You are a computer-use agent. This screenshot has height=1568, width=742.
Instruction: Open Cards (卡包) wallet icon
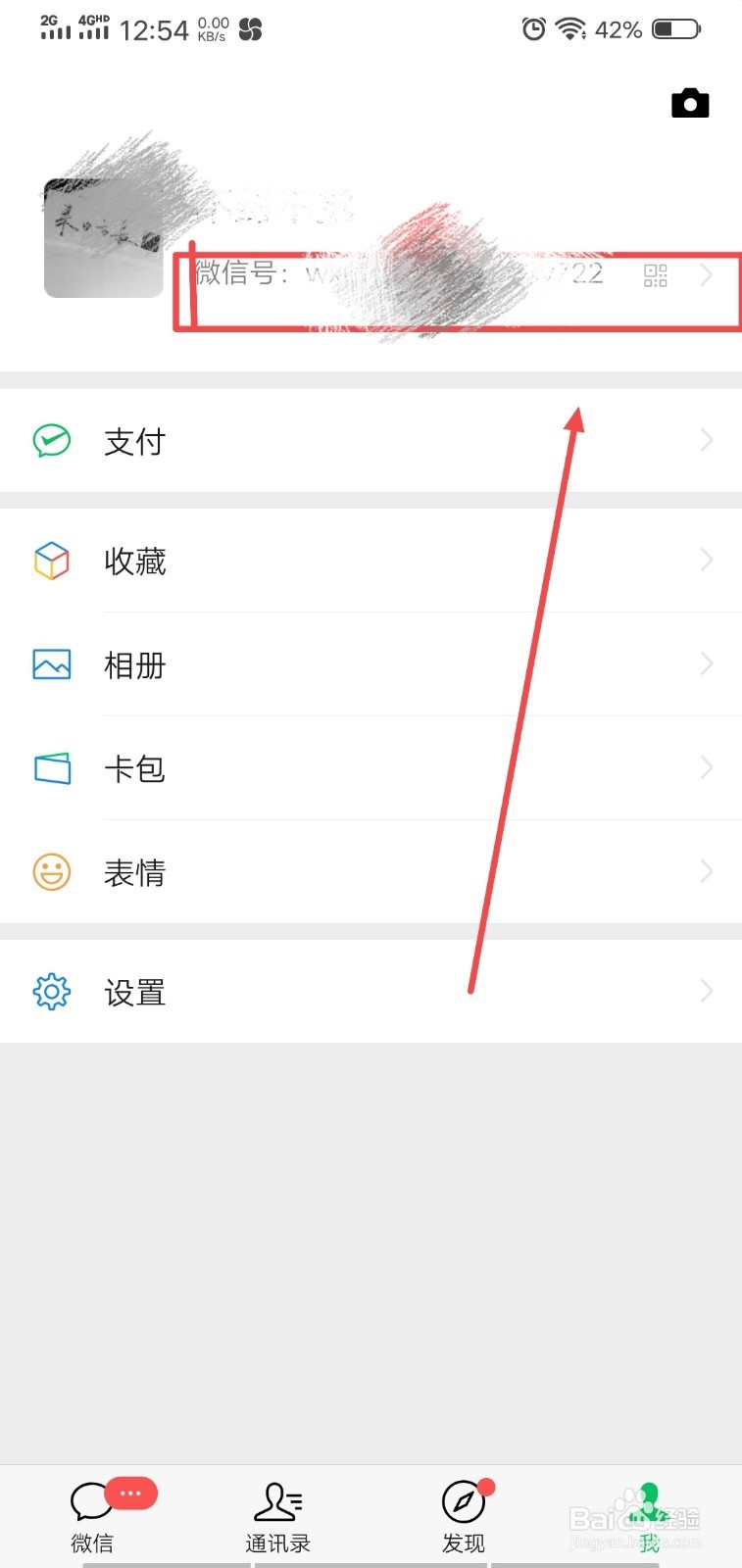tap(51, 768)
